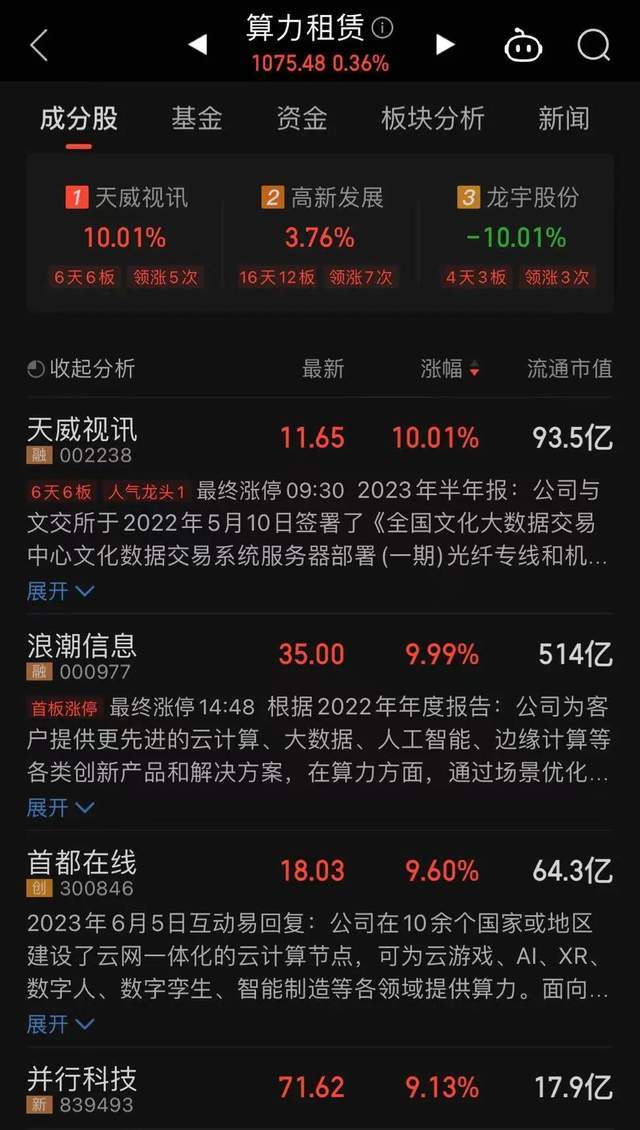This screenshot has height=1130, width=640.
Task: Open the robot assistant icon
Action: [523, 45]
